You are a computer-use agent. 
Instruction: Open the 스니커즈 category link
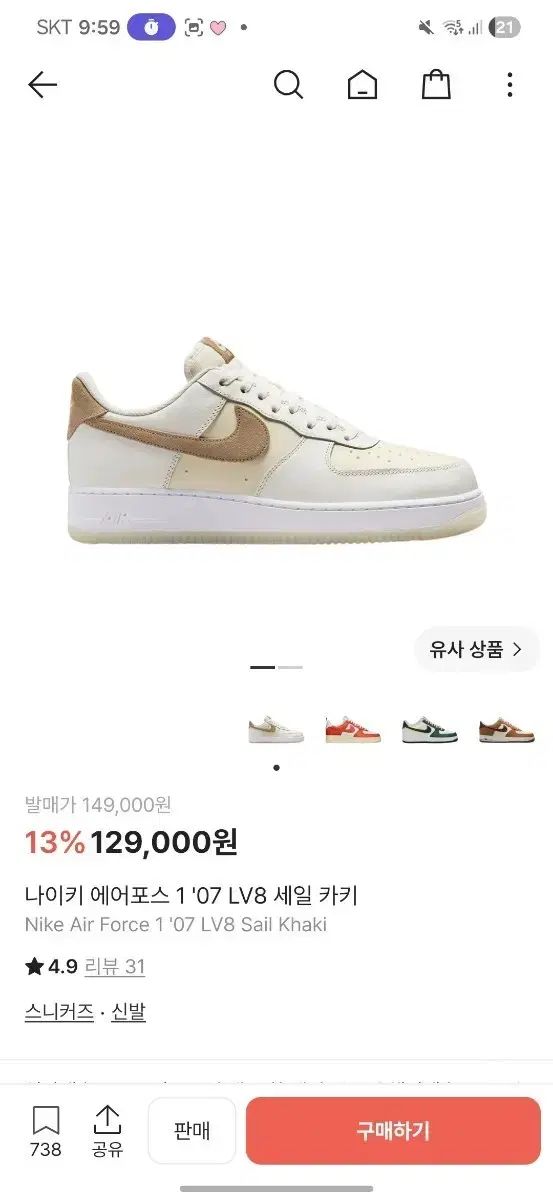click(x=60, y=1012)
